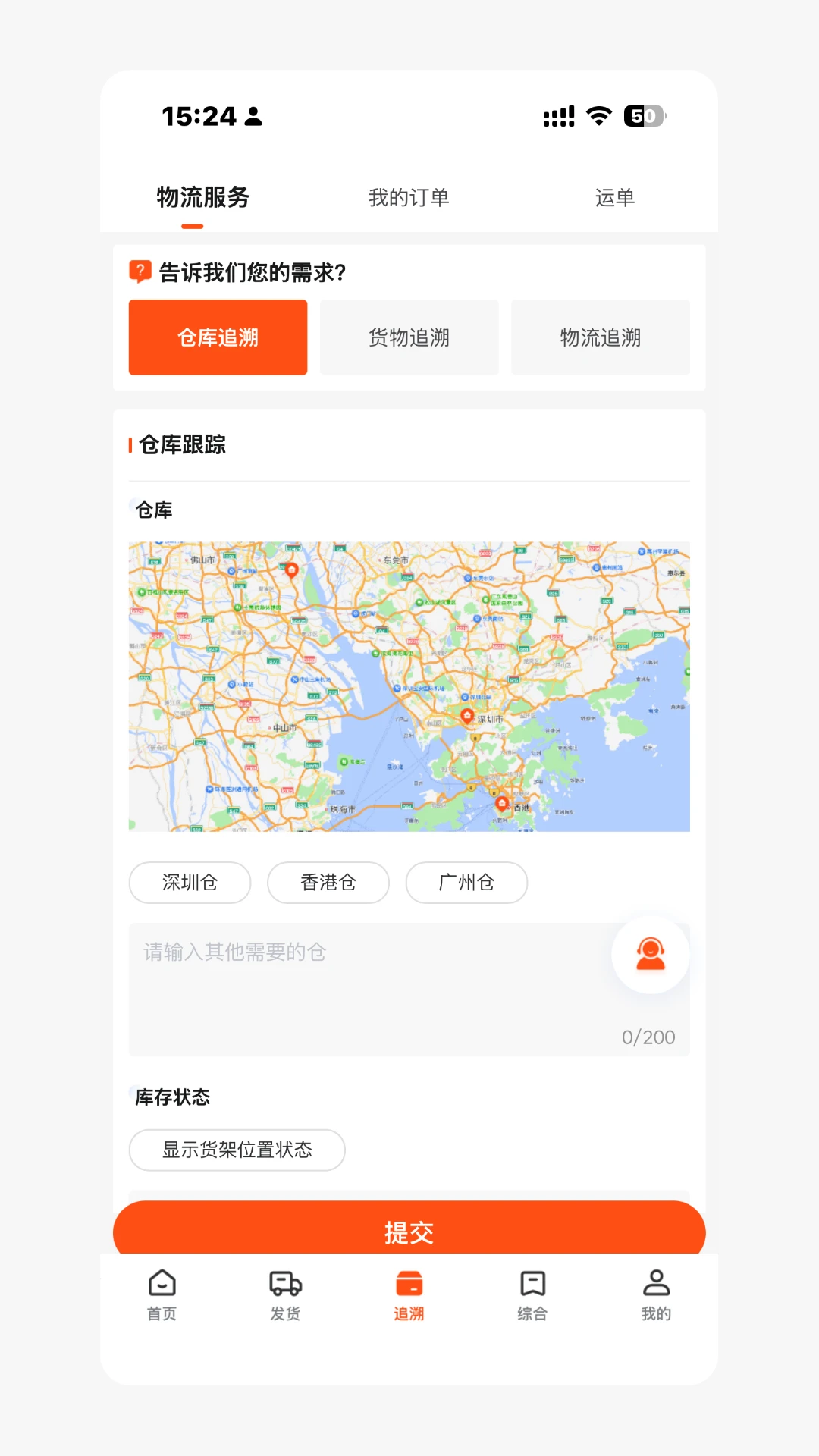The height and width of the screenshot is (1456, 819).
Task: Select the 物流服务 top tab
Action: click(x=203, y=198)
